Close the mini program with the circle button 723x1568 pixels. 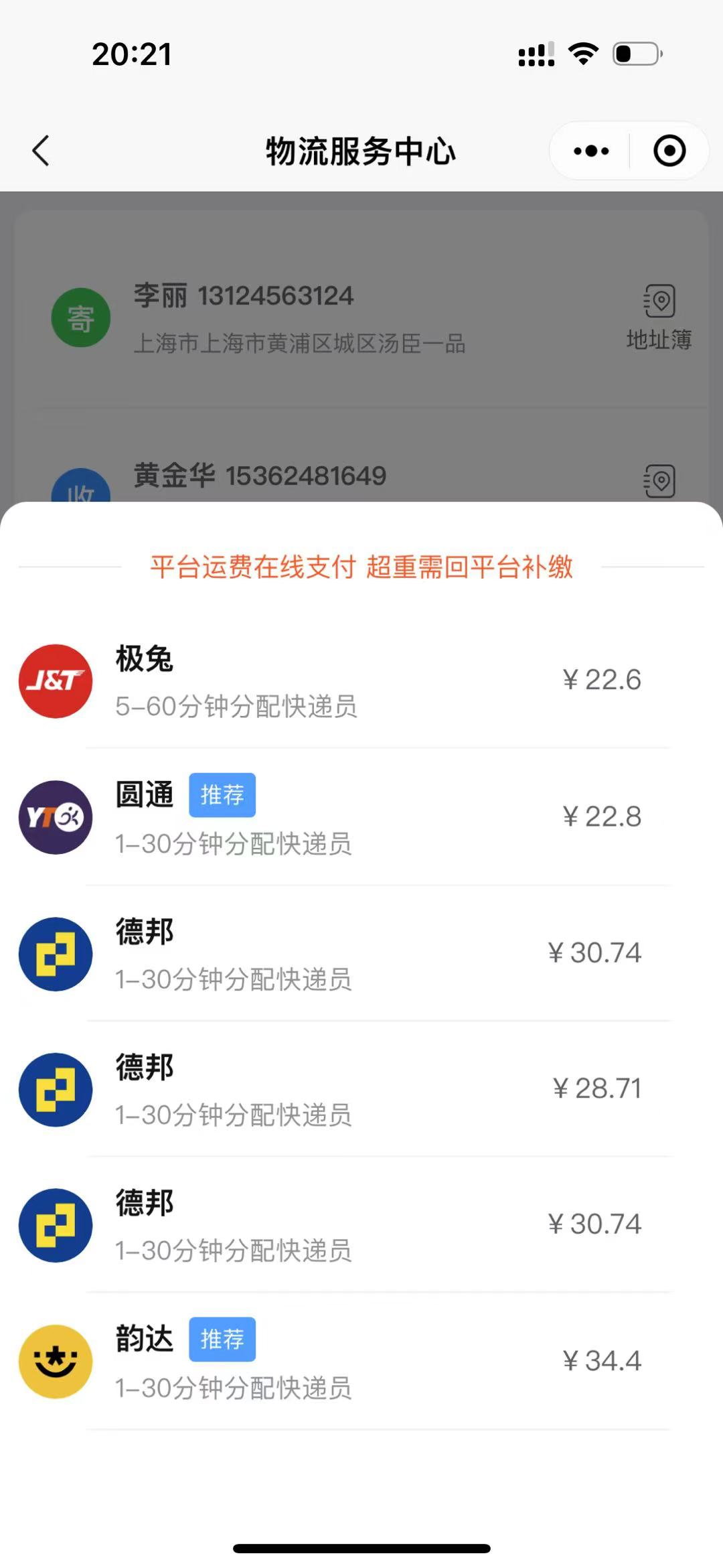click(669, 151)
